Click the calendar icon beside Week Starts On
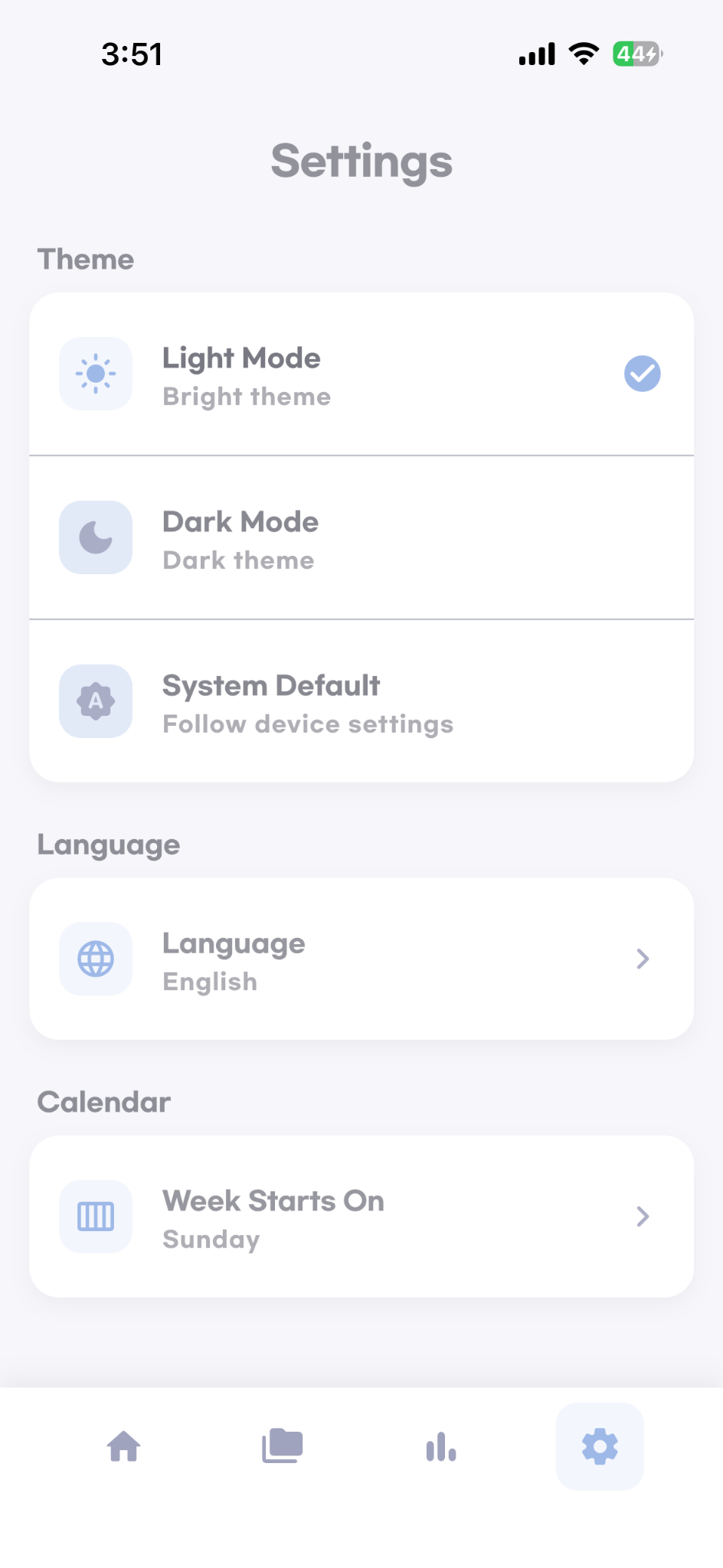 point(95,1217)
